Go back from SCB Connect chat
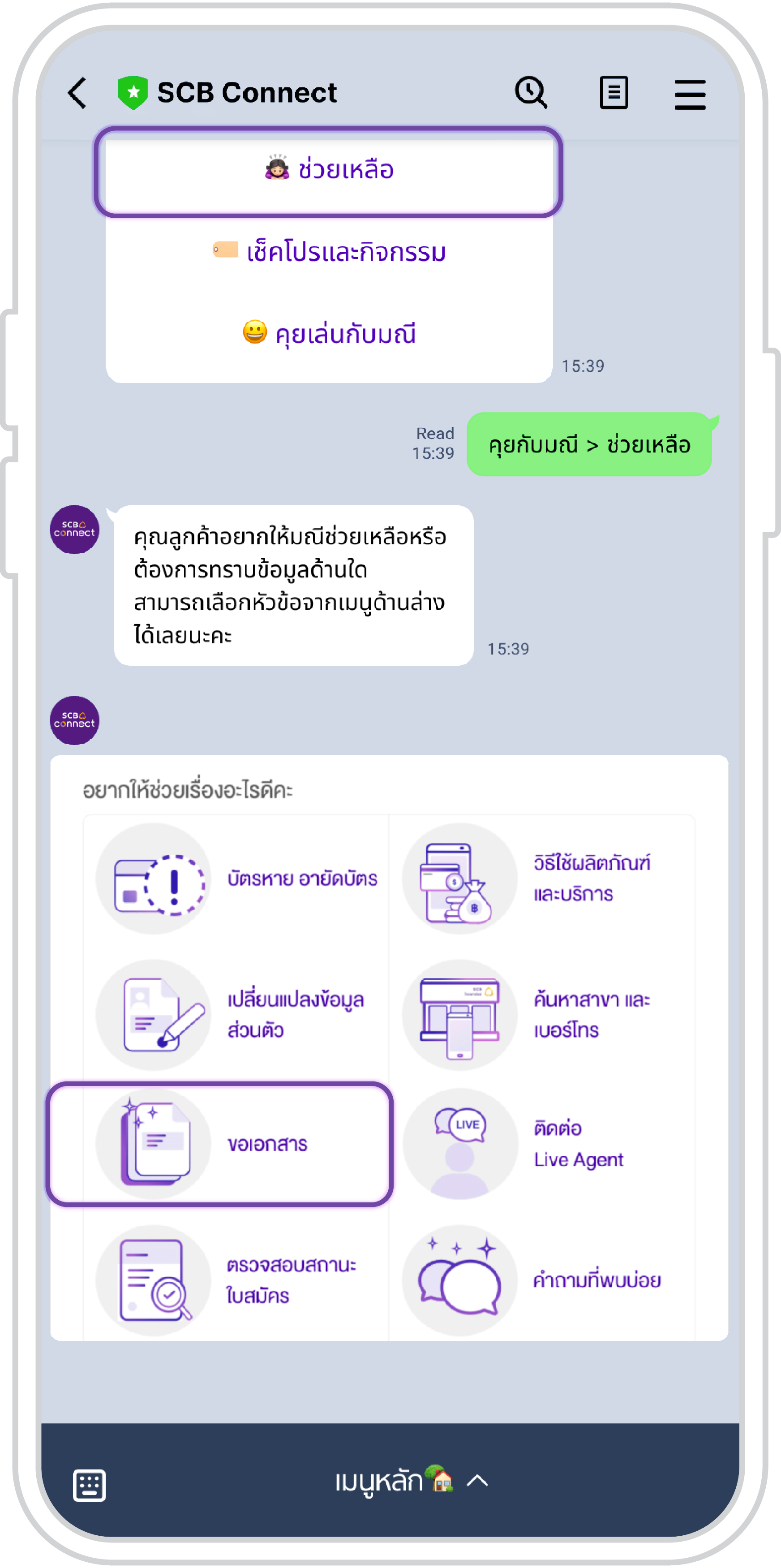The width and height of the screenshot is (781, 1568). [x=77, y=93]
